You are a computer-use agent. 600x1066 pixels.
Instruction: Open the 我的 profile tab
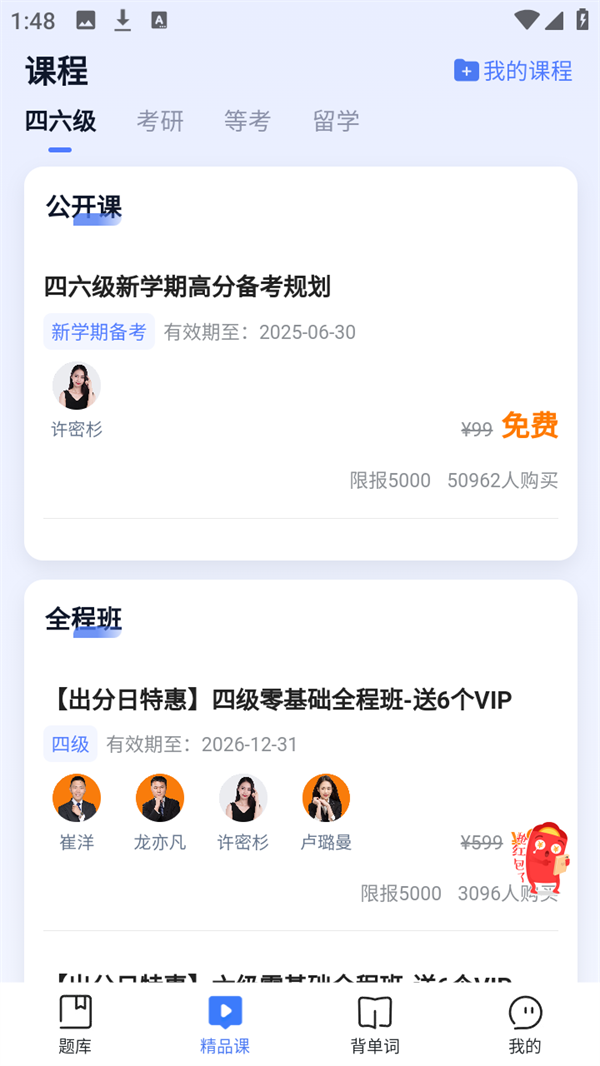coord(524,1024)
